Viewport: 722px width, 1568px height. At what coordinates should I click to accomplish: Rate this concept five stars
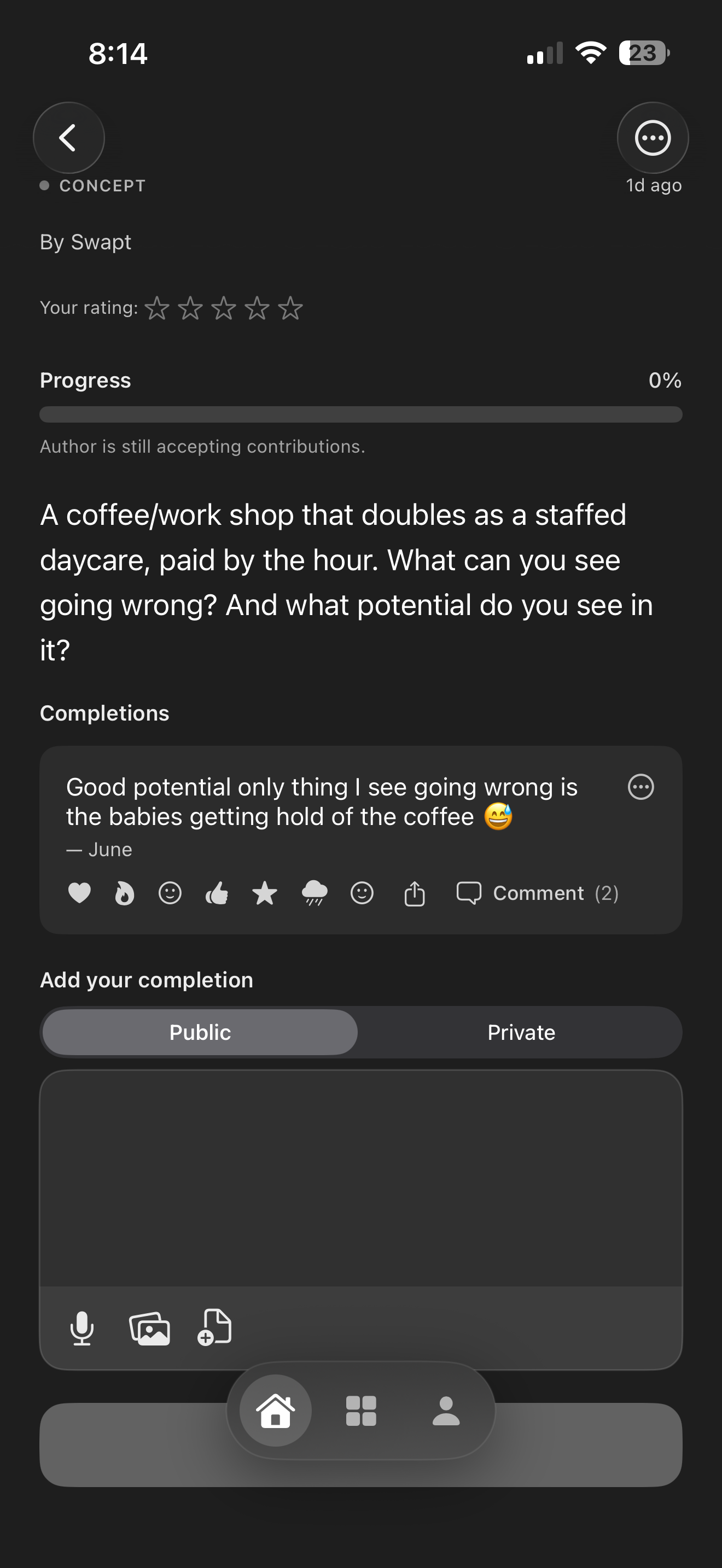tap(290, 308)
